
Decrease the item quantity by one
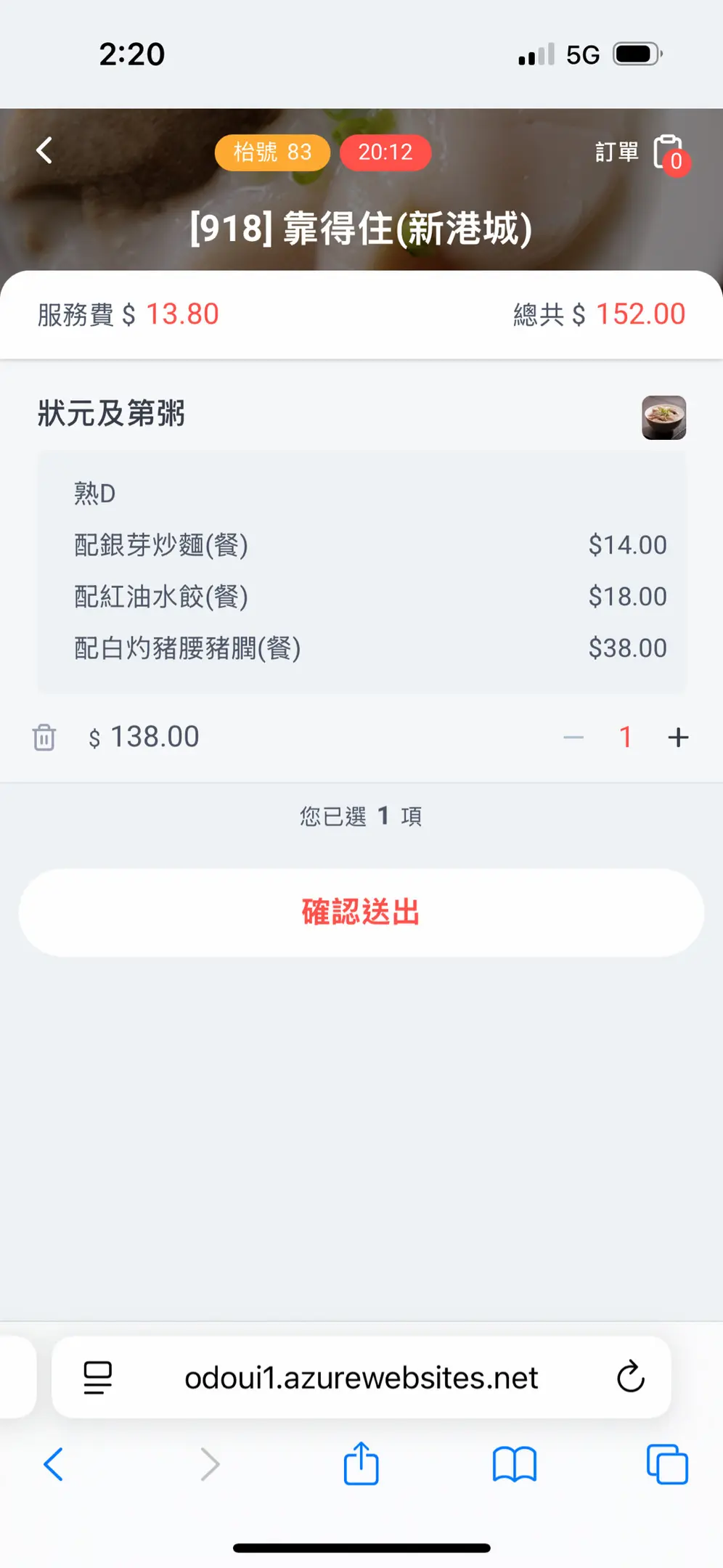tap(573, 738)
